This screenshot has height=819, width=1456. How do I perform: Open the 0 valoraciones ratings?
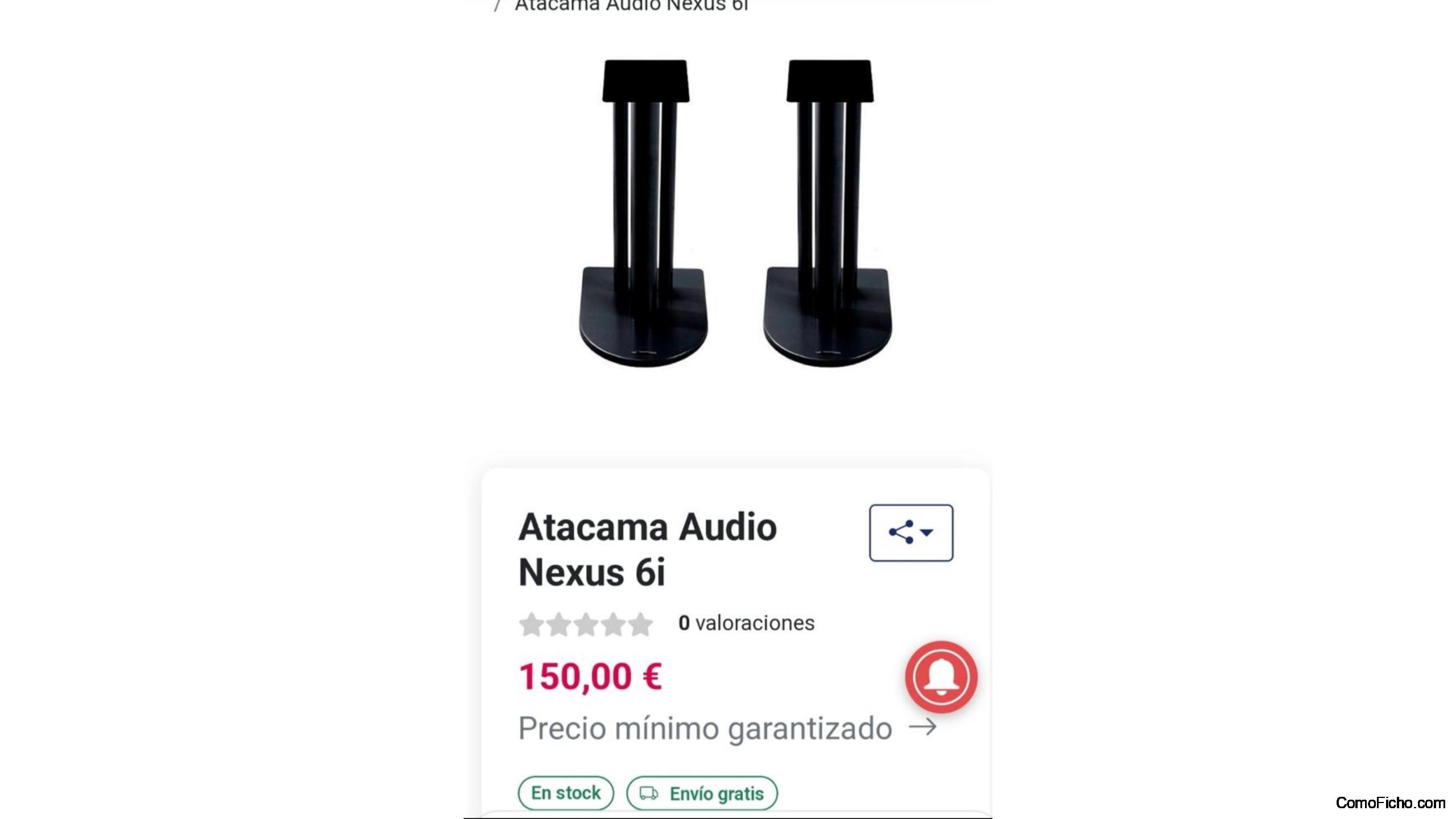(746, 623)
